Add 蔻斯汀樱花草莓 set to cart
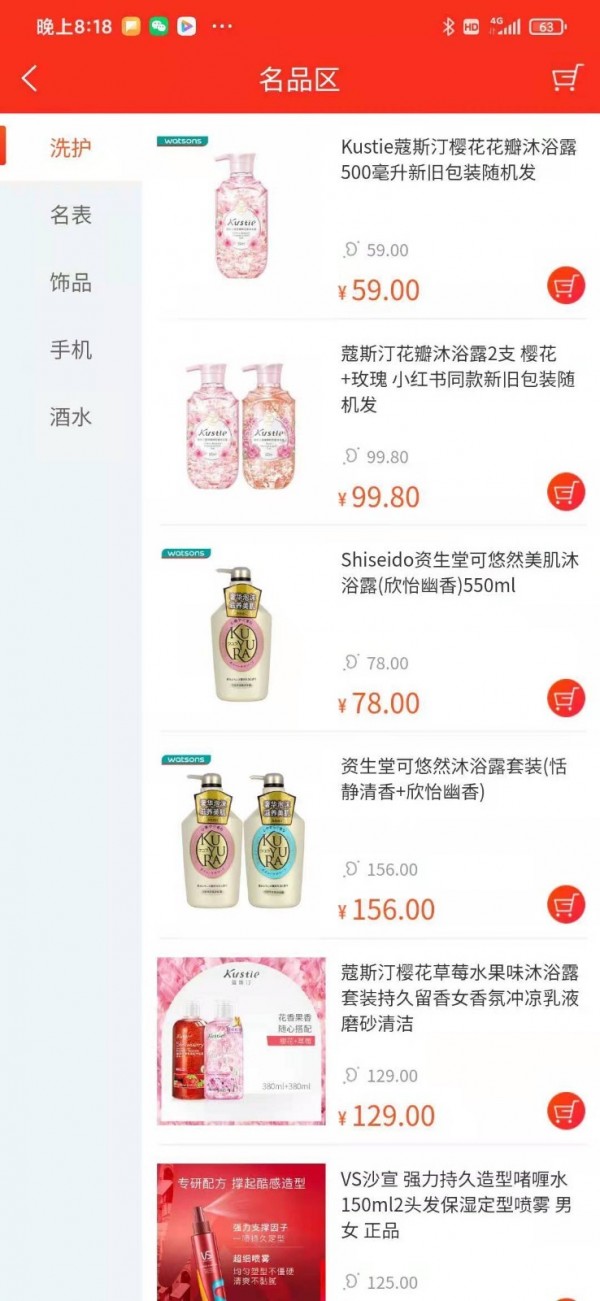 pyautogui.click(x=566, y=1111)
